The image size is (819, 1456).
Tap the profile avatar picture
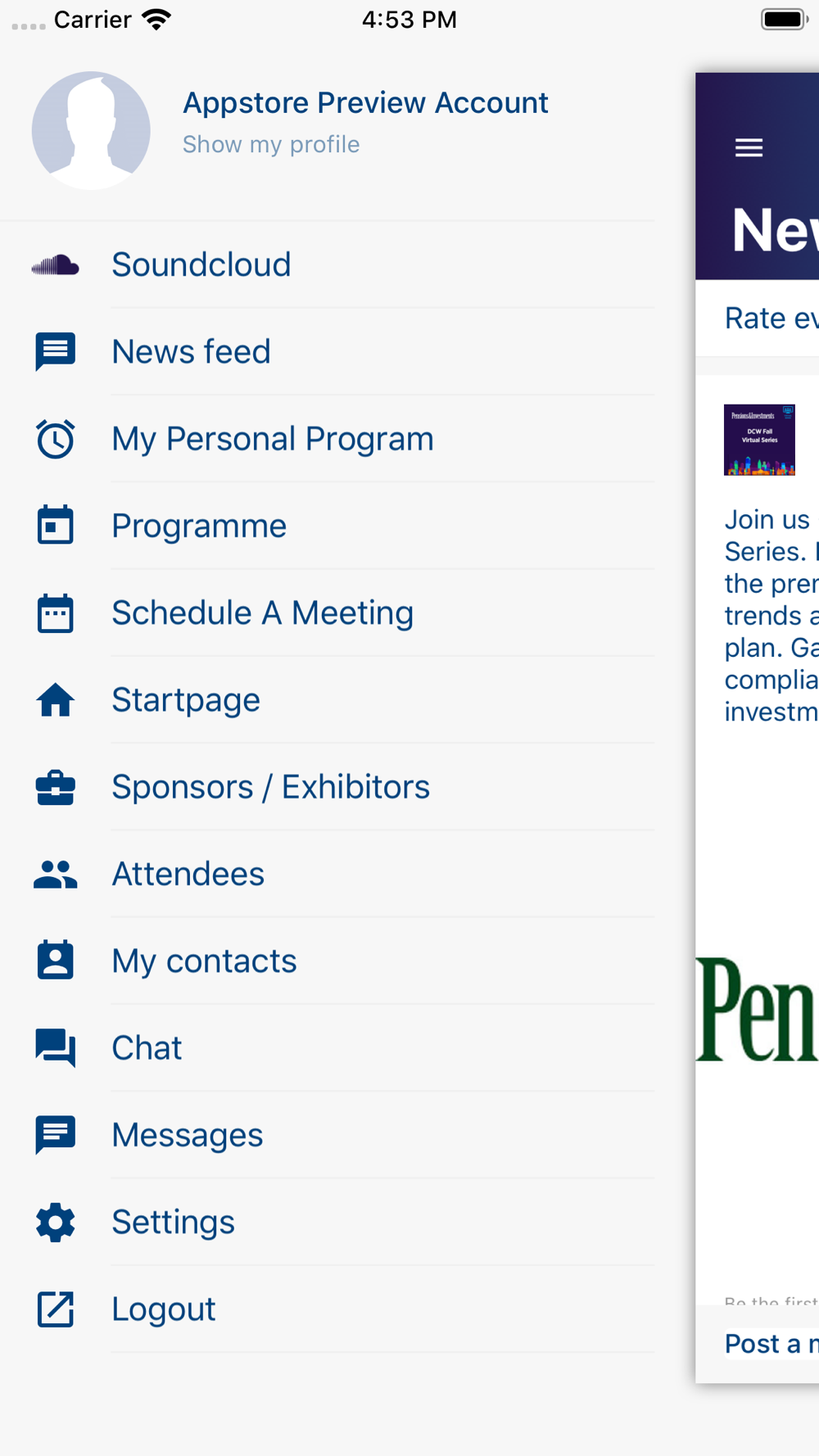point(91,130)
